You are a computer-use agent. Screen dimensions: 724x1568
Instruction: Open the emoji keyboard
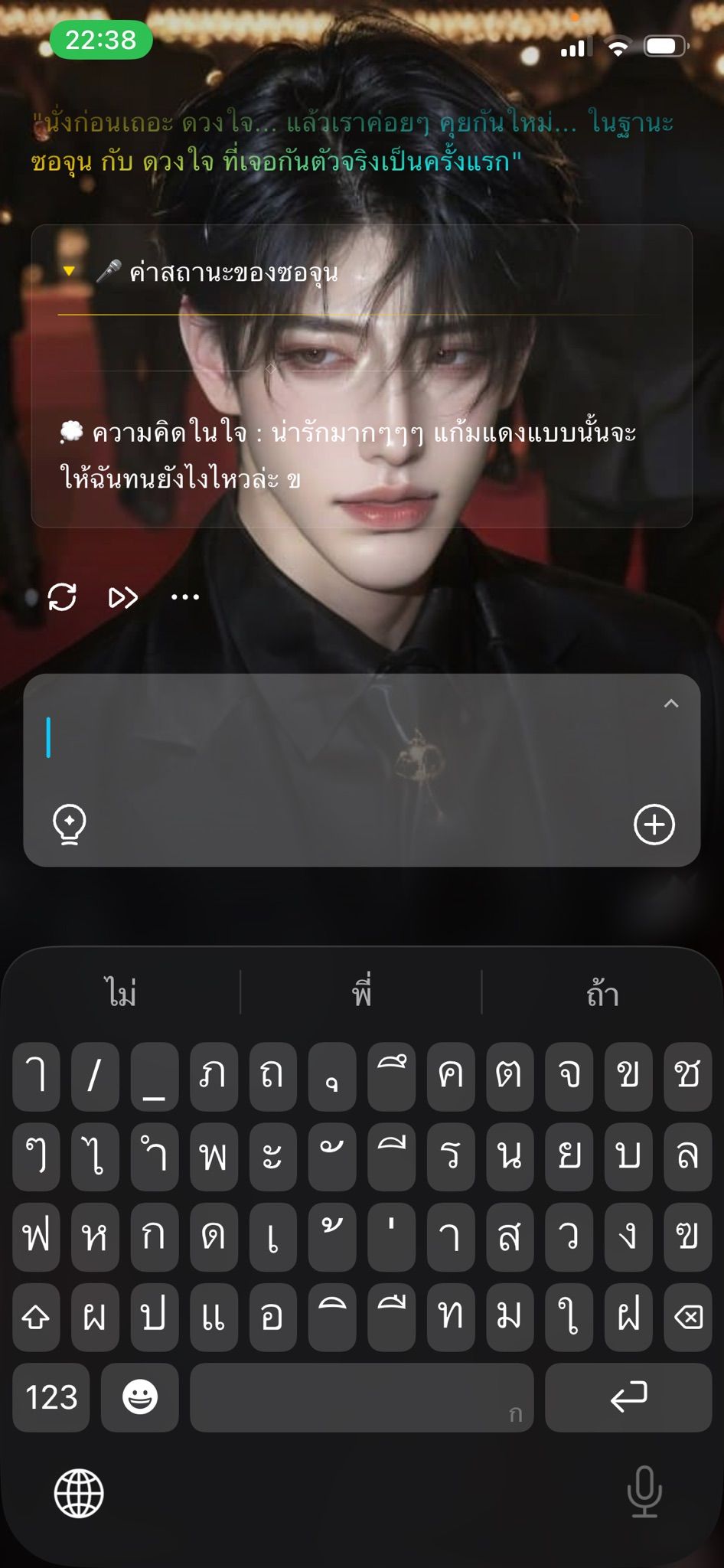140,1397
